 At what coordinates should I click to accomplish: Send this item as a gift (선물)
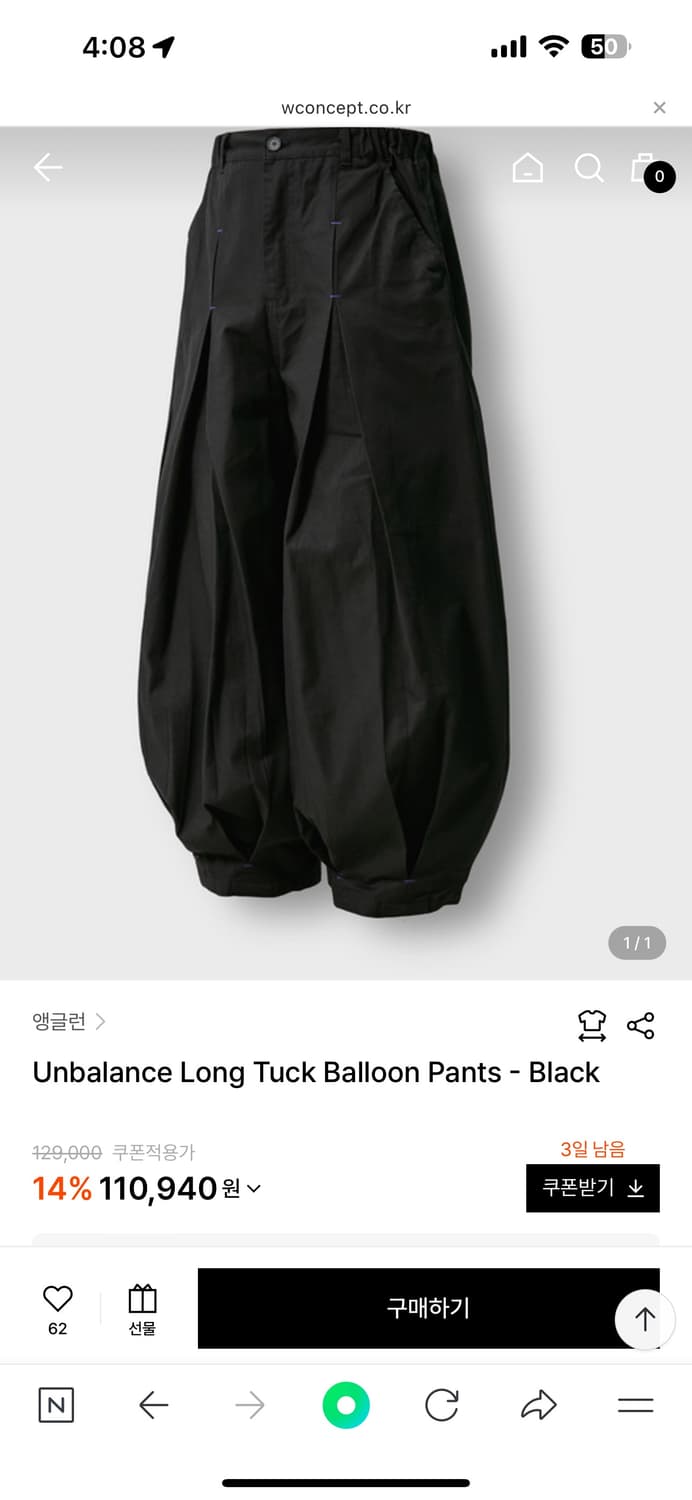click(x=142, y=1308)
